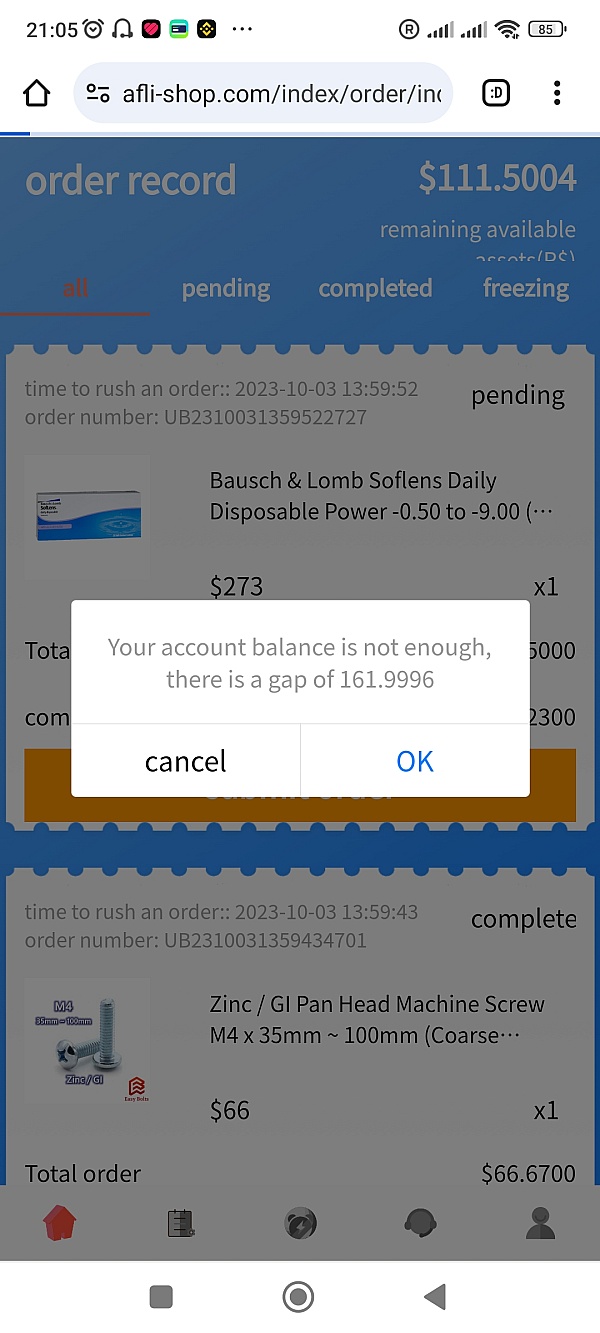Go to the system home screen
Viewport: 600px width, 1333px height.
(298, 1297)
